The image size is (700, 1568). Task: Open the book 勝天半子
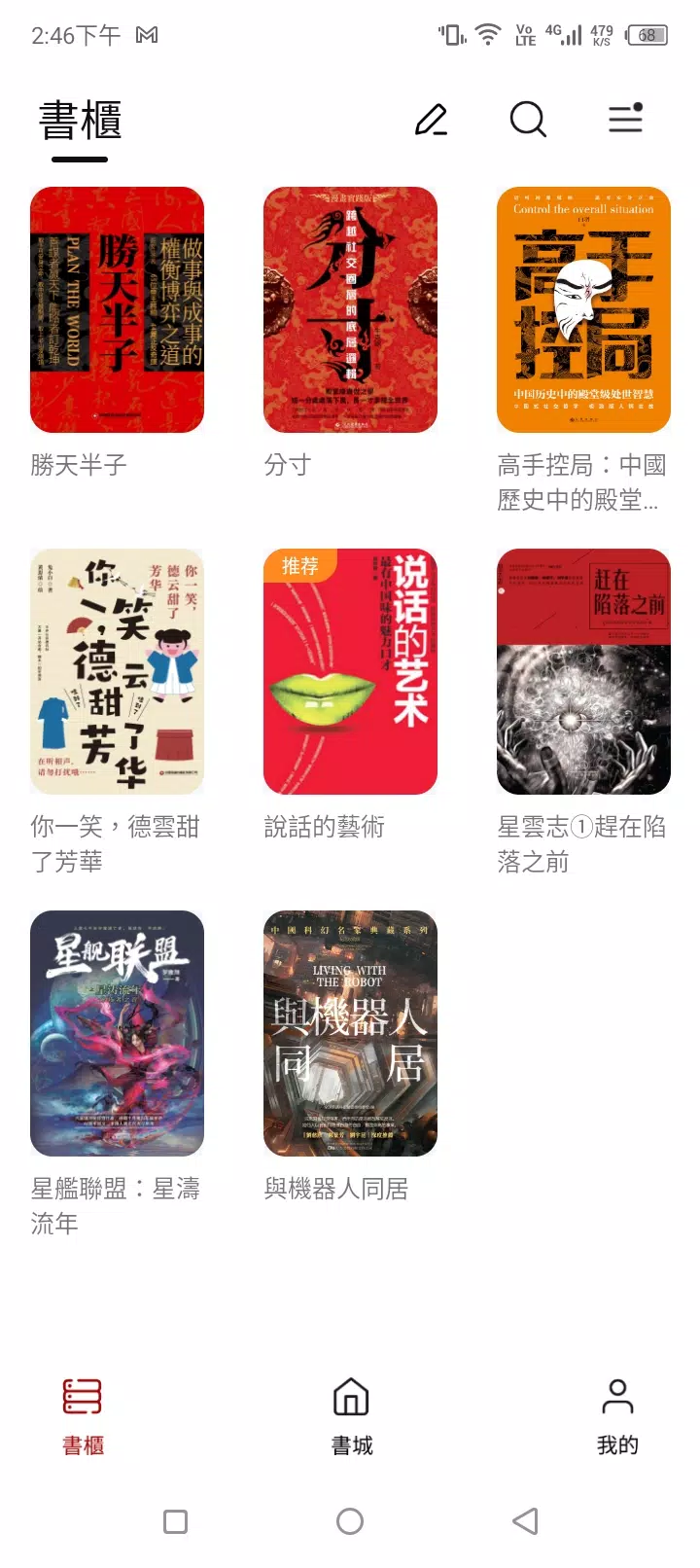tap(117, 310)
